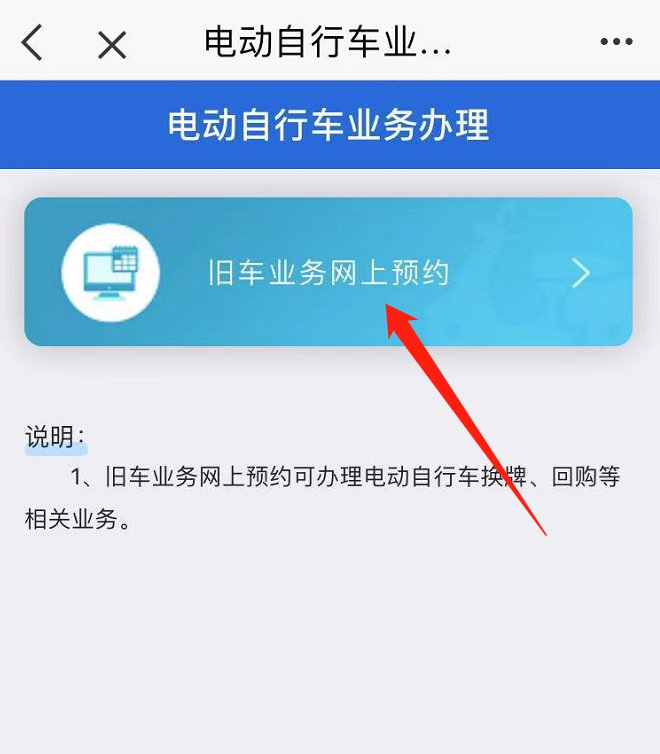Open the three-dot overflow menu
The image size is (660, 754).
coord(616,42)
